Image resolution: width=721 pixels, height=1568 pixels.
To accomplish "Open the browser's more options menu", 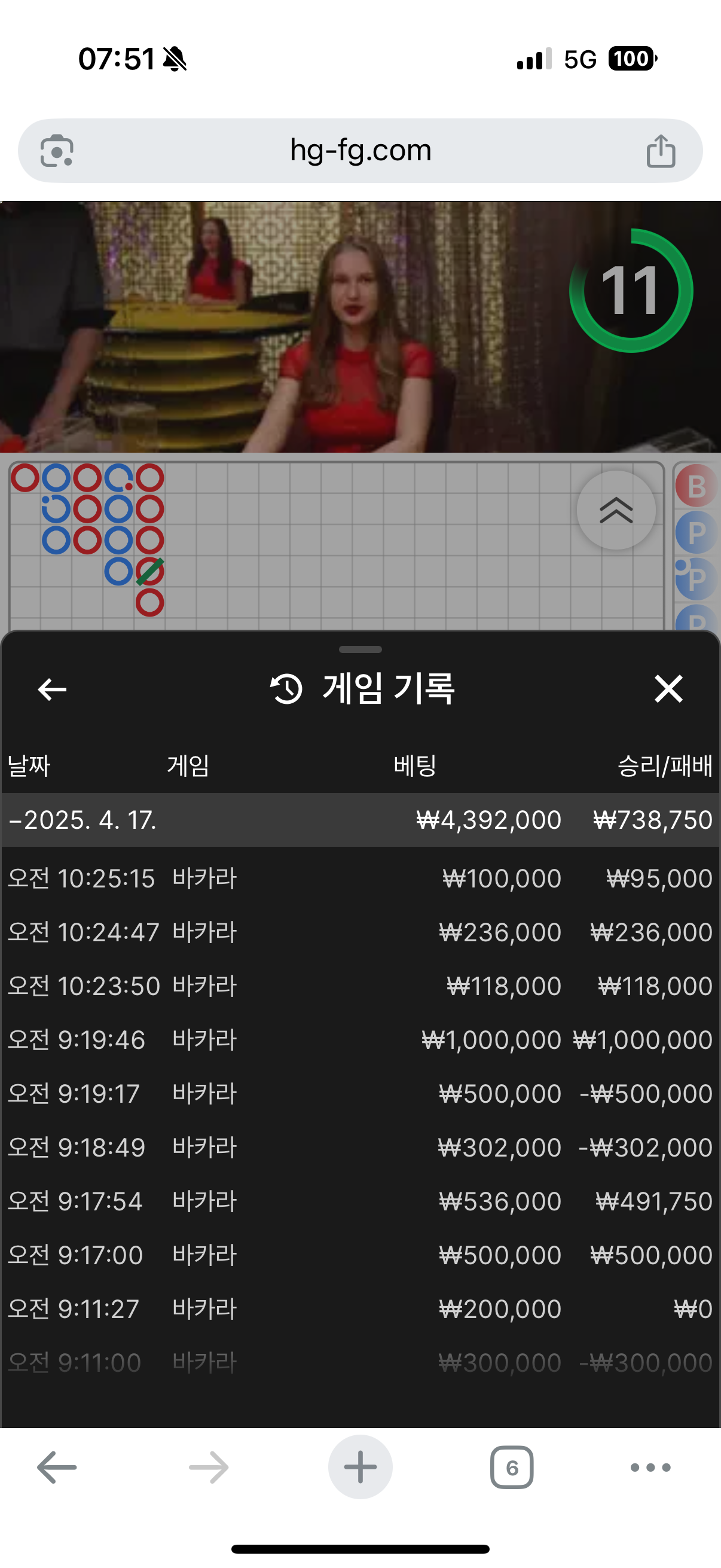I will 650,1467.
